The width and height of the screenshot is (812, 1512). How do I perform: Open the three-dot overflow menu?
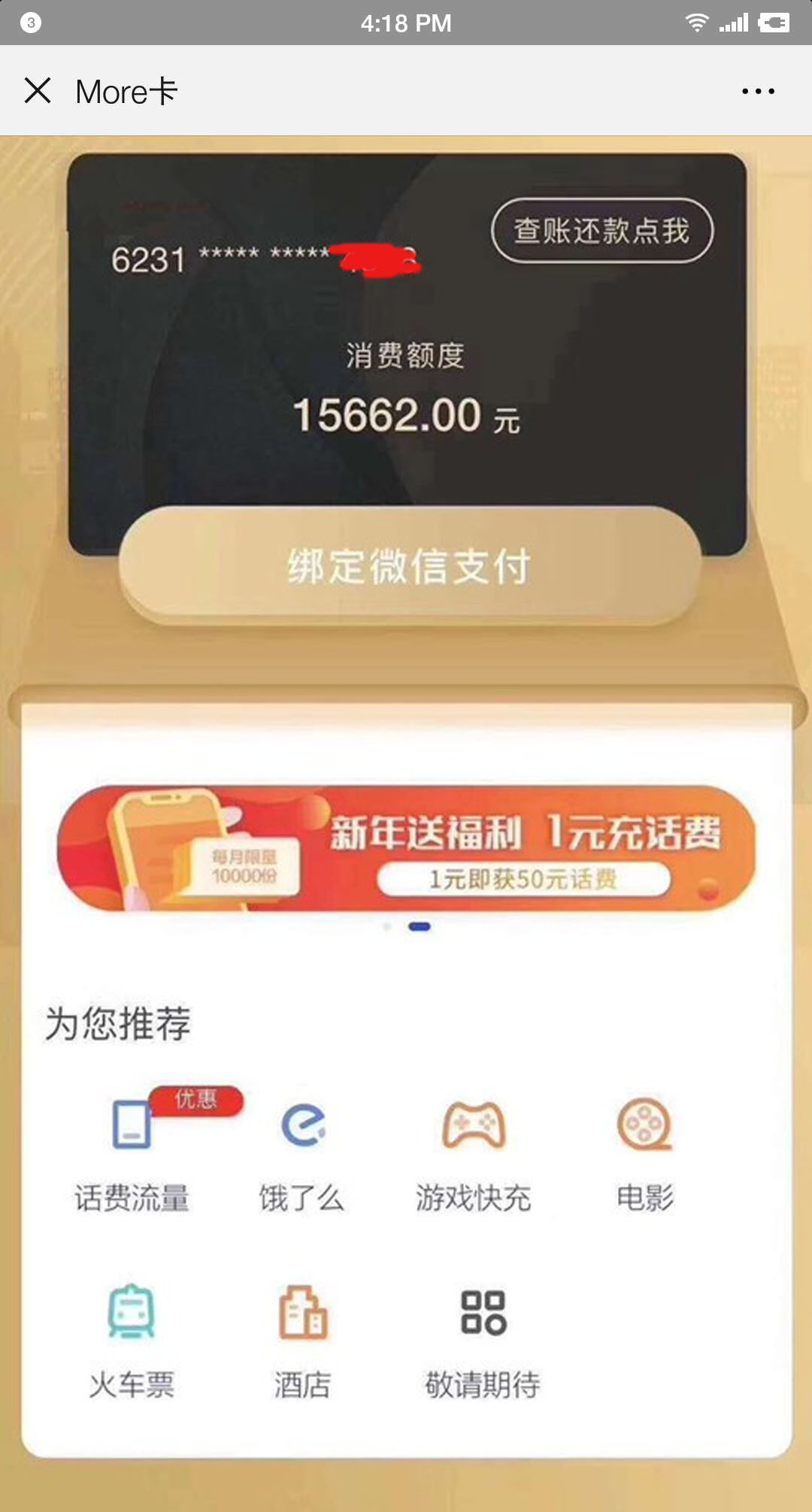(758, 91)
